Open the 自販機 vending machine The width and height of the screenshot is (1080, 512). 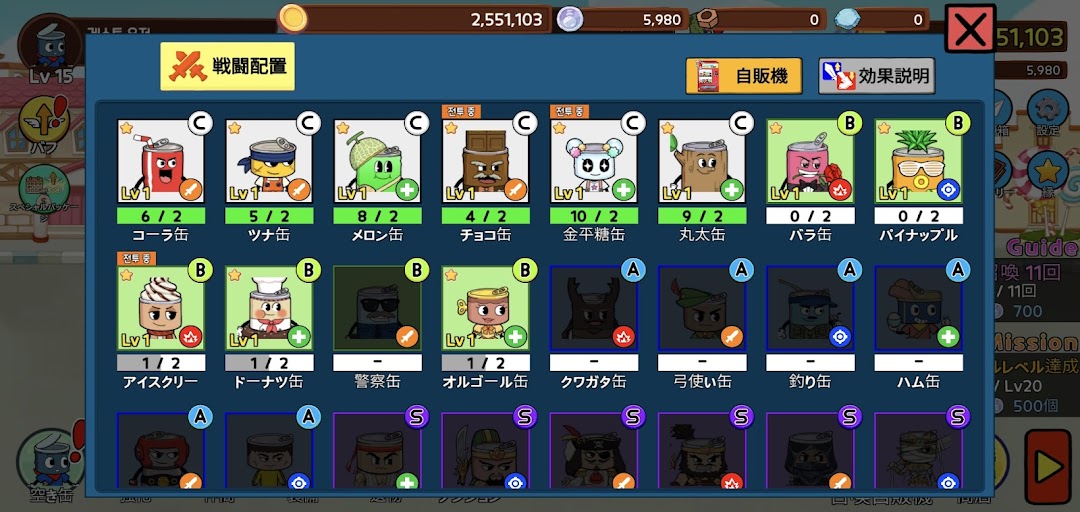pos(744,75)
